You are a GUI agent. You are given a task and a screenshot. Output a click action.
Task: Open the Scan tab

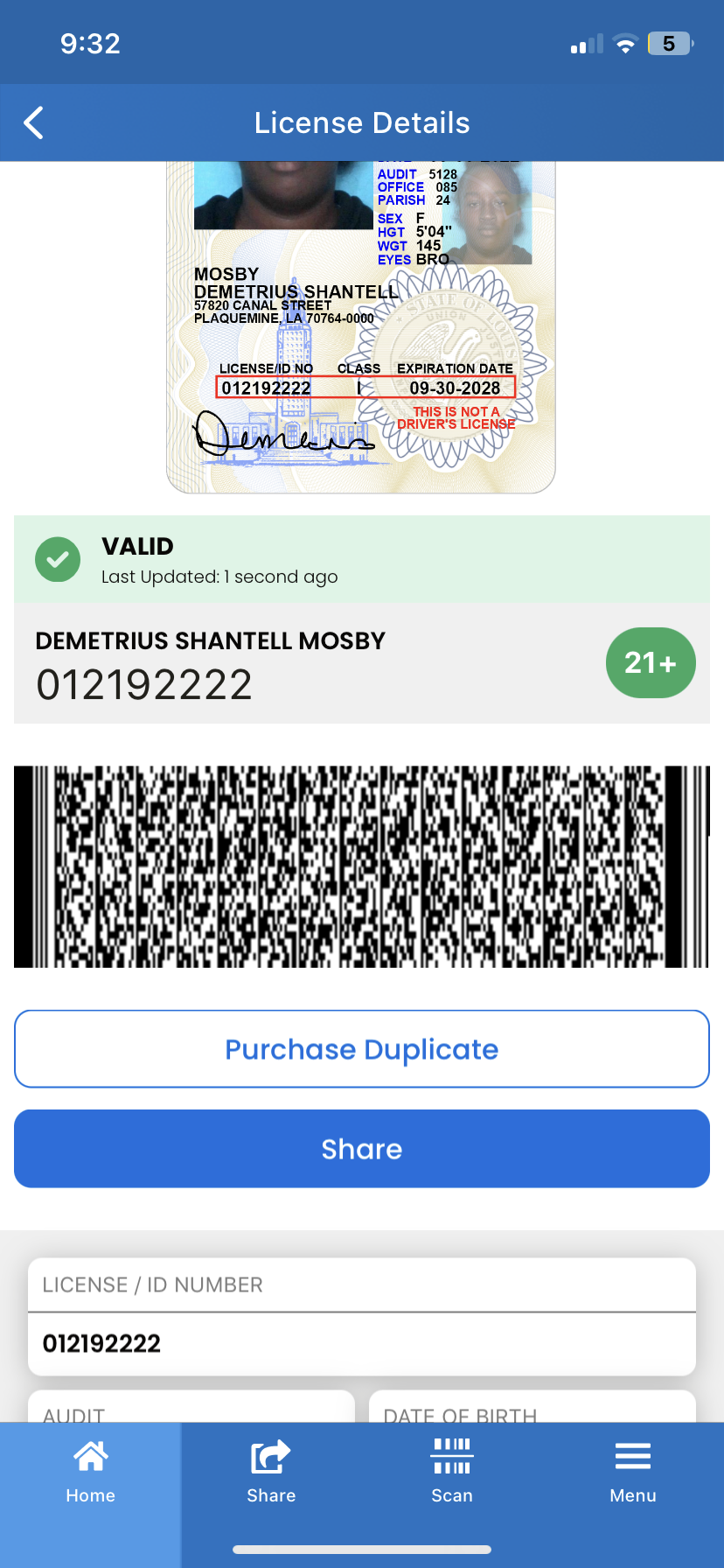point(452,1472)
